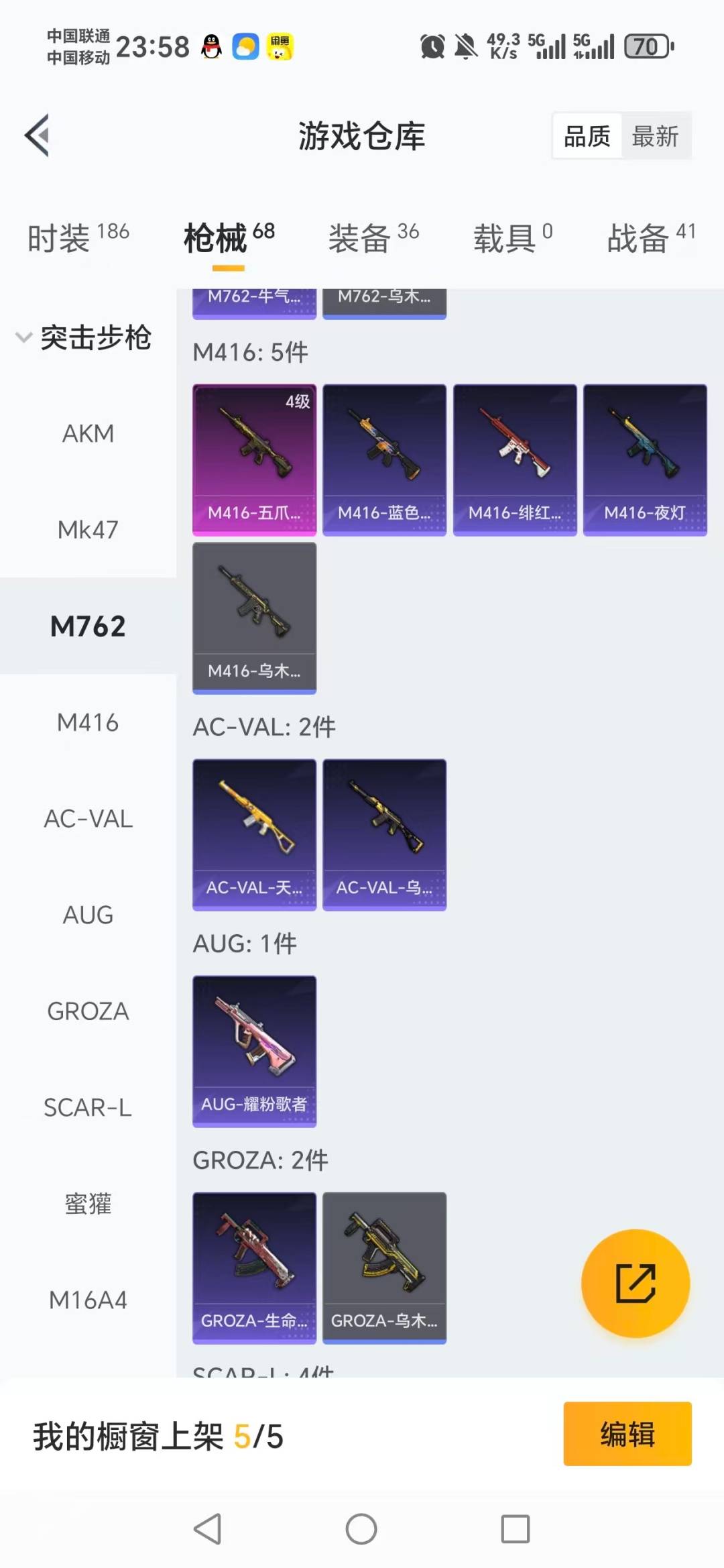724x1568 pixels.
Task: Select AKM in the side list
Action: coord(88,434)
